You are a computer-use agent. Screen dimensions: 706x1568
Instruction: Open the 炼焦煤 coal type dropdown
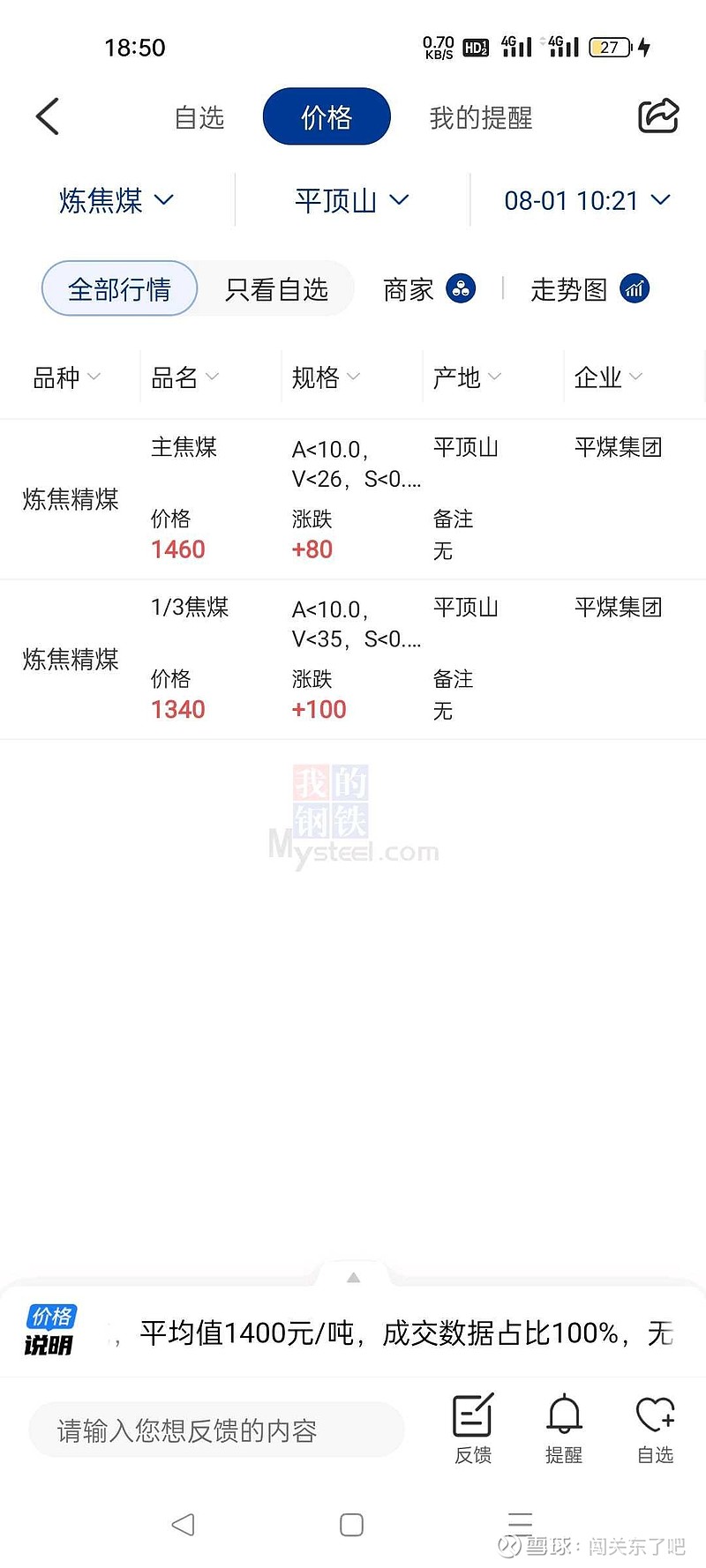tap(116, 200)
